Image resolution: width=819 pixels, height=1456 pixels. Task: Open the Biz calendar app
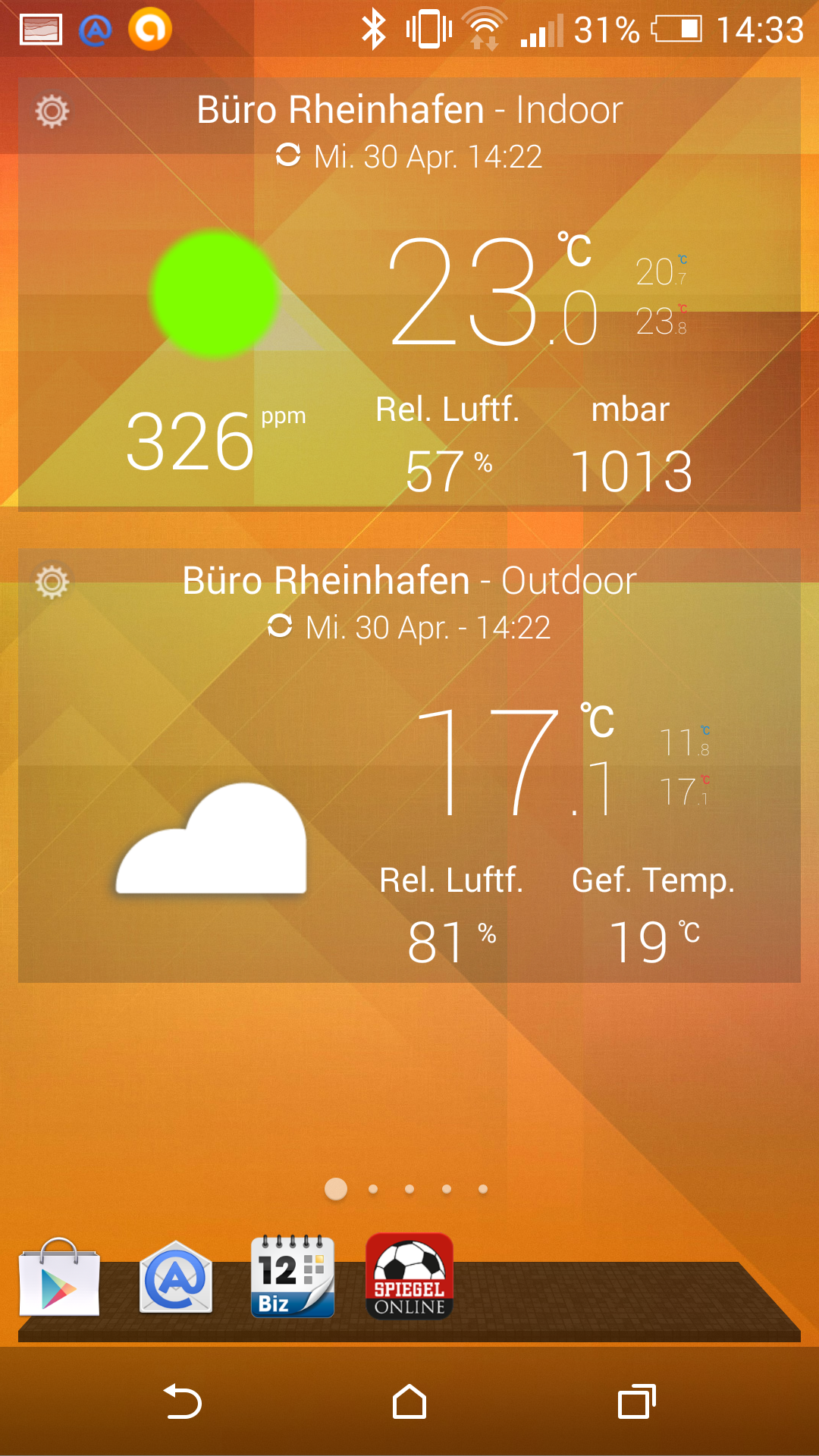coord(293,1276)
